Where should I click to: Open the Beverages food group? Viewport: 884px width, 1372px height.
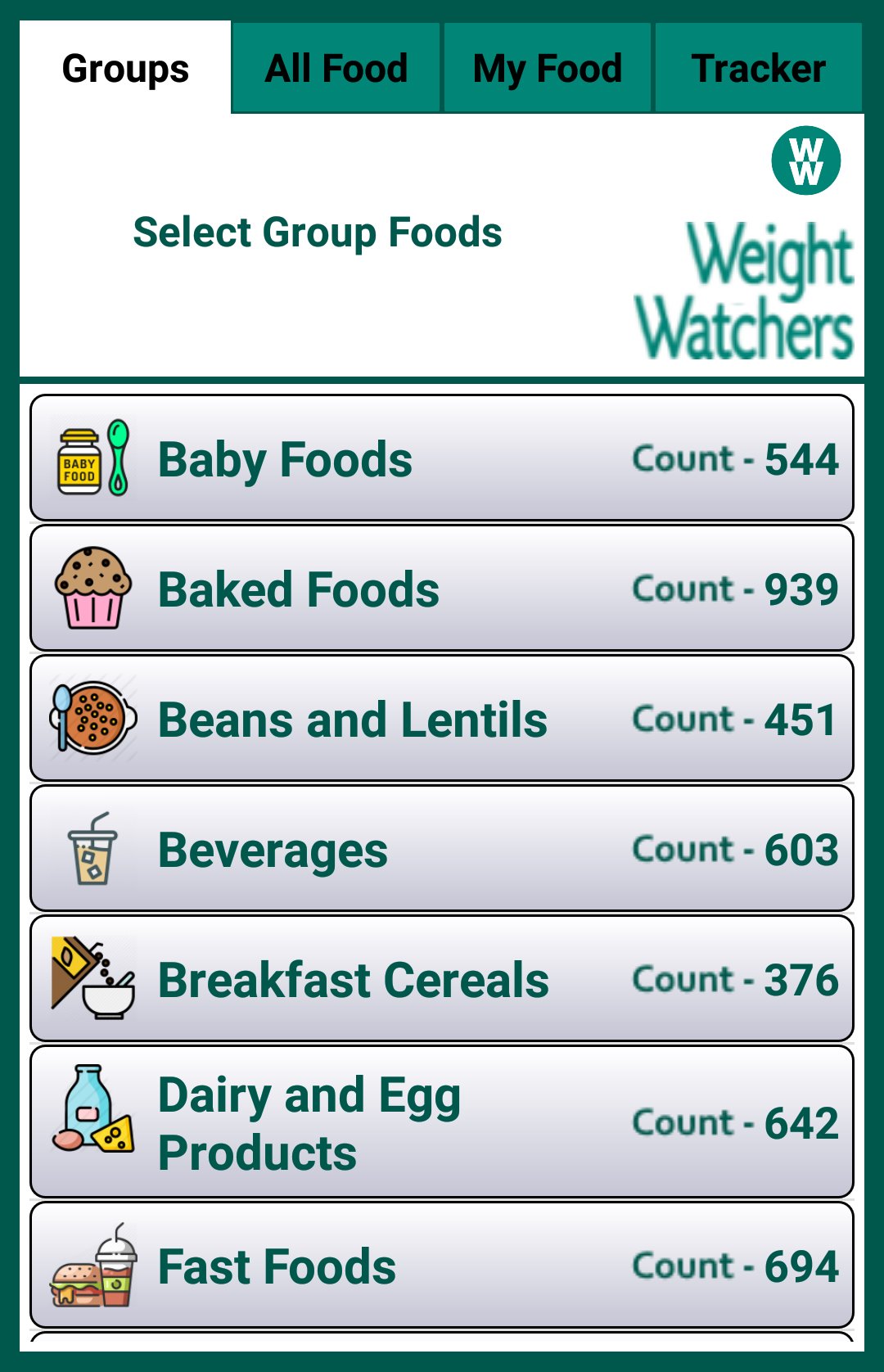(x=442, y=849)
